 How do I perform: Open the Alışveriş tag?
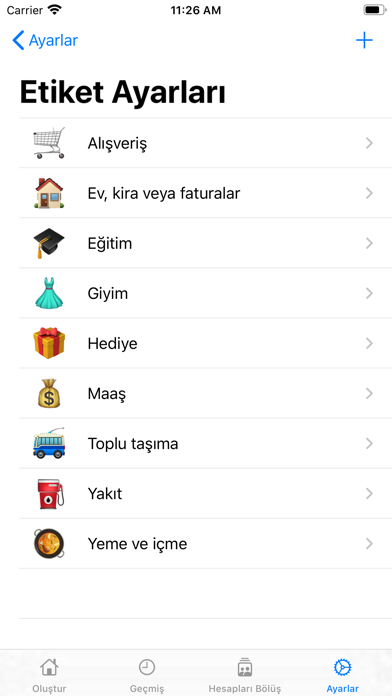206,143
